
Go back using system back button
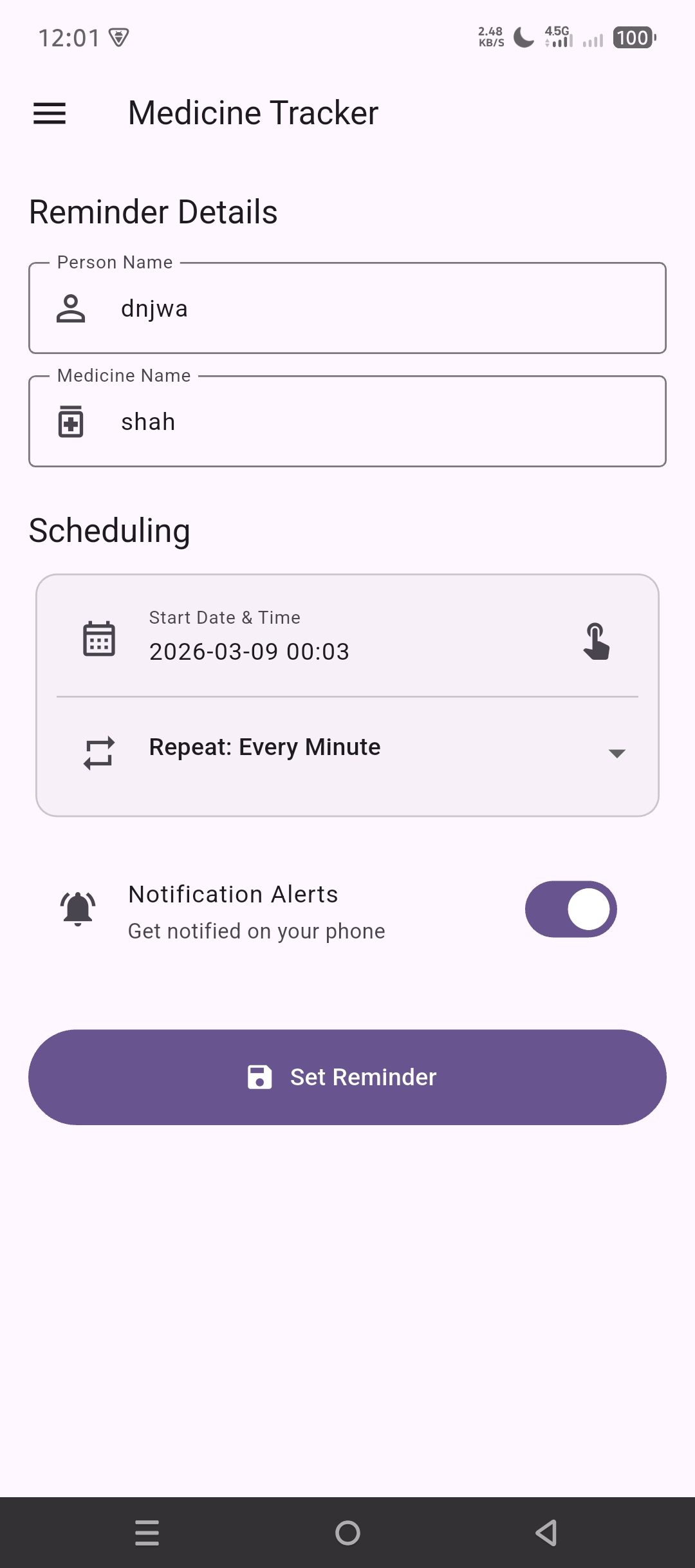tap(546, 1533)
